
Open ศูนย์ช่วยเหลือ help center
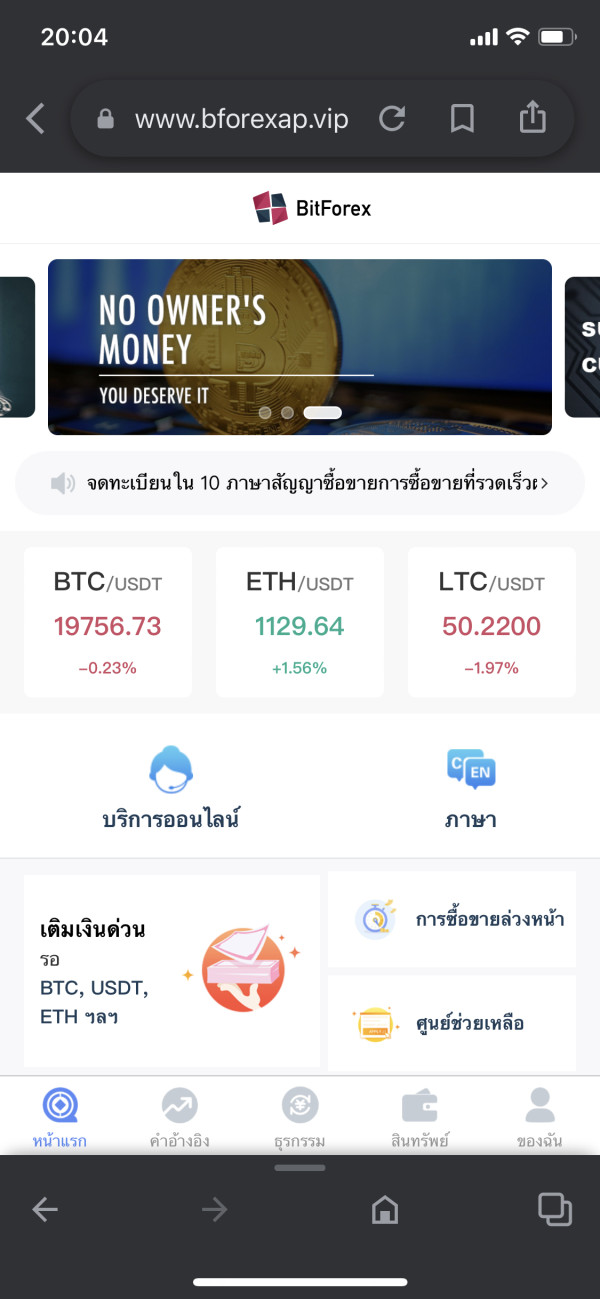pyautogui.click(x=452, y=1023)
